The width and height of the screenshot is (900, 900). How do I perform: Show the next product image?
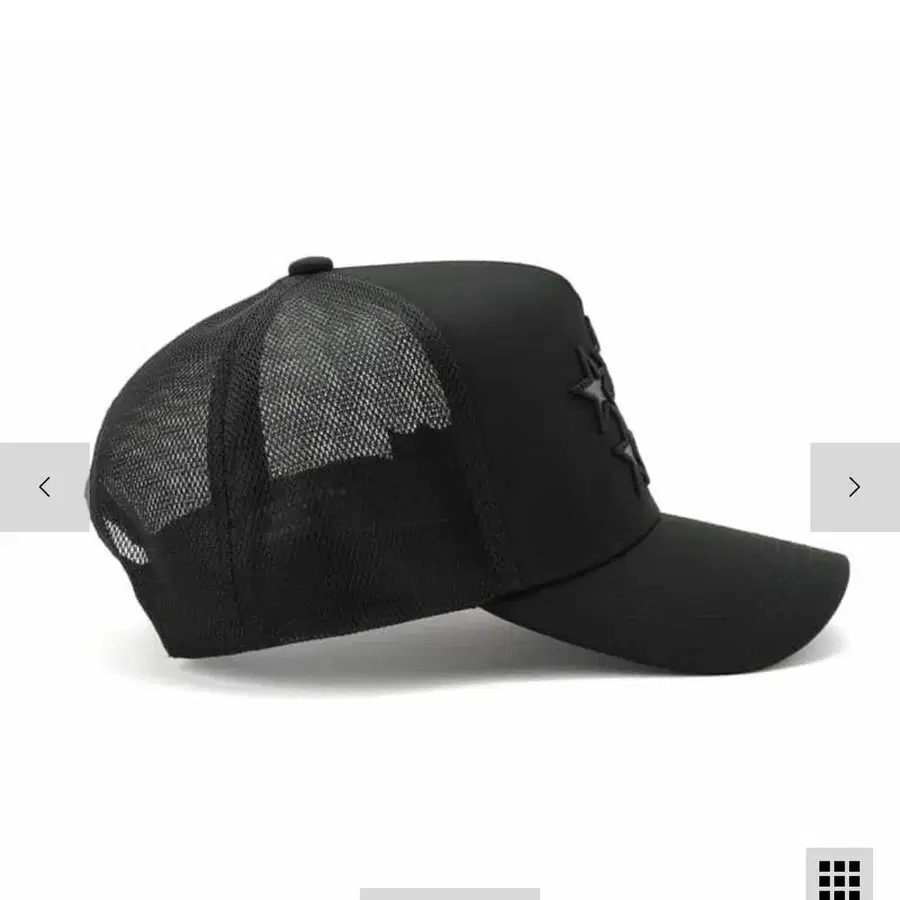854,487
